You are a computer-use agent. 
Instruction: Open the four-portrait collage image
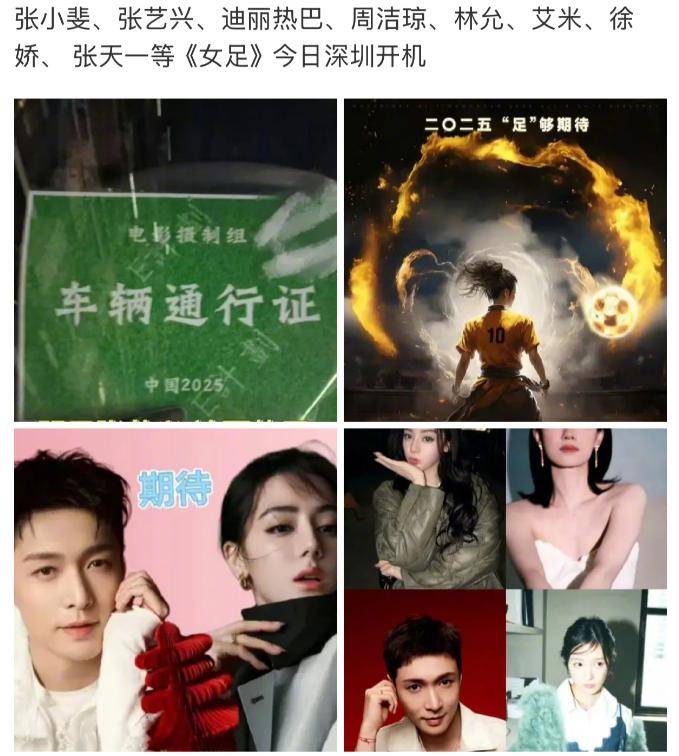pos(505,590)
